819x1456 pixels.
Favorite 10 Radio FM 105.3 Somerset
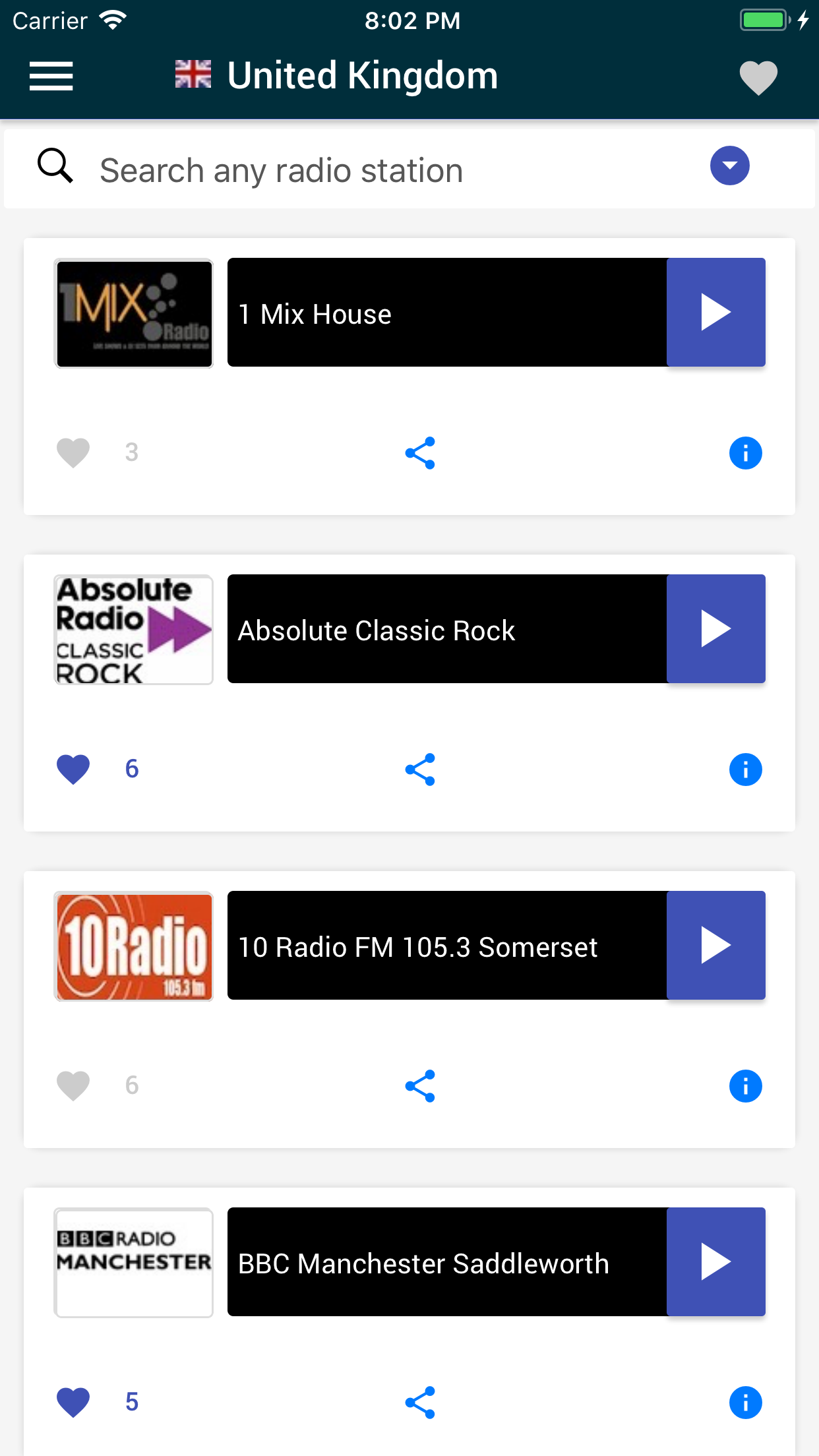pyautogui.click(x=73, y=1085)
